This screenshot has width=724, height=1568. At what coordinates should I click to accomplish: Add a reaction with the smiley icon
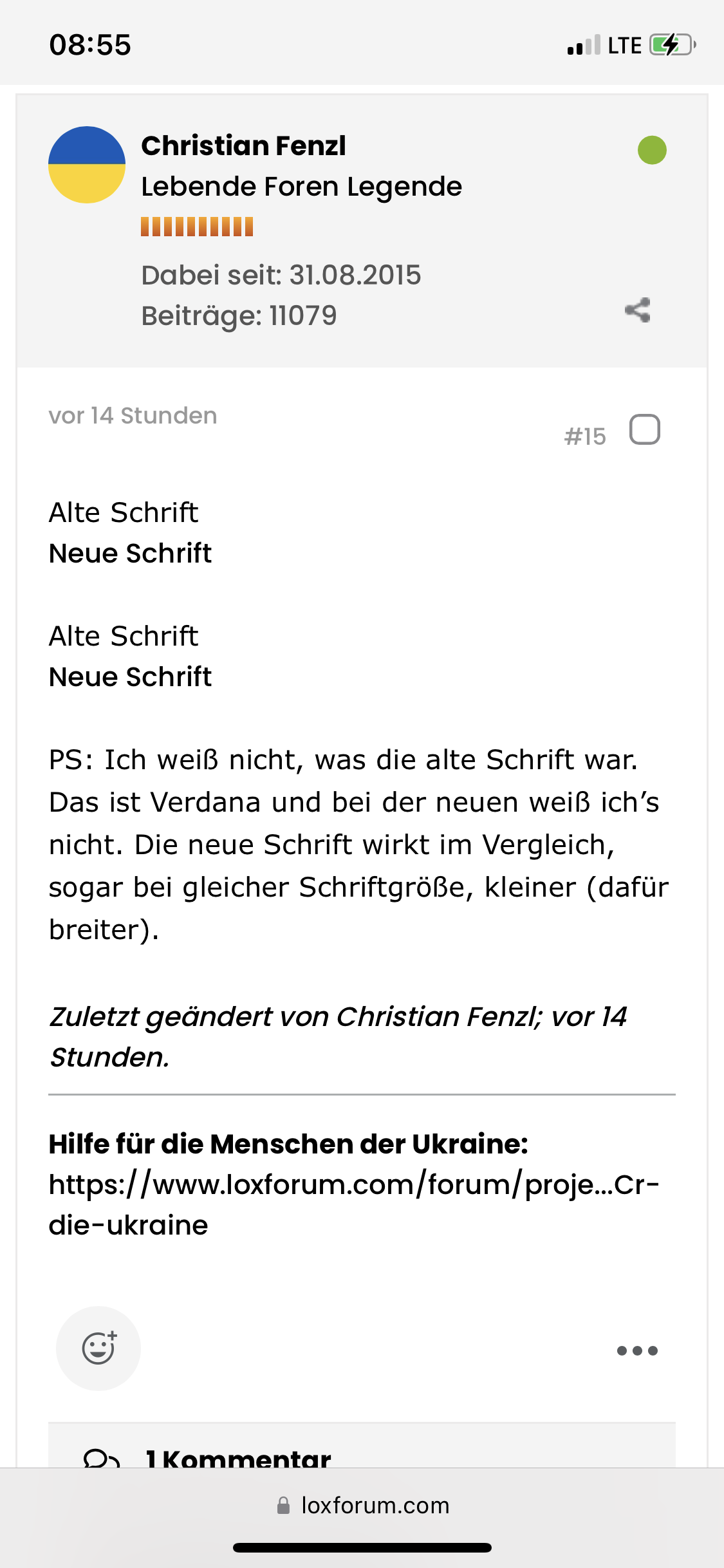(x=98, y=1349)
